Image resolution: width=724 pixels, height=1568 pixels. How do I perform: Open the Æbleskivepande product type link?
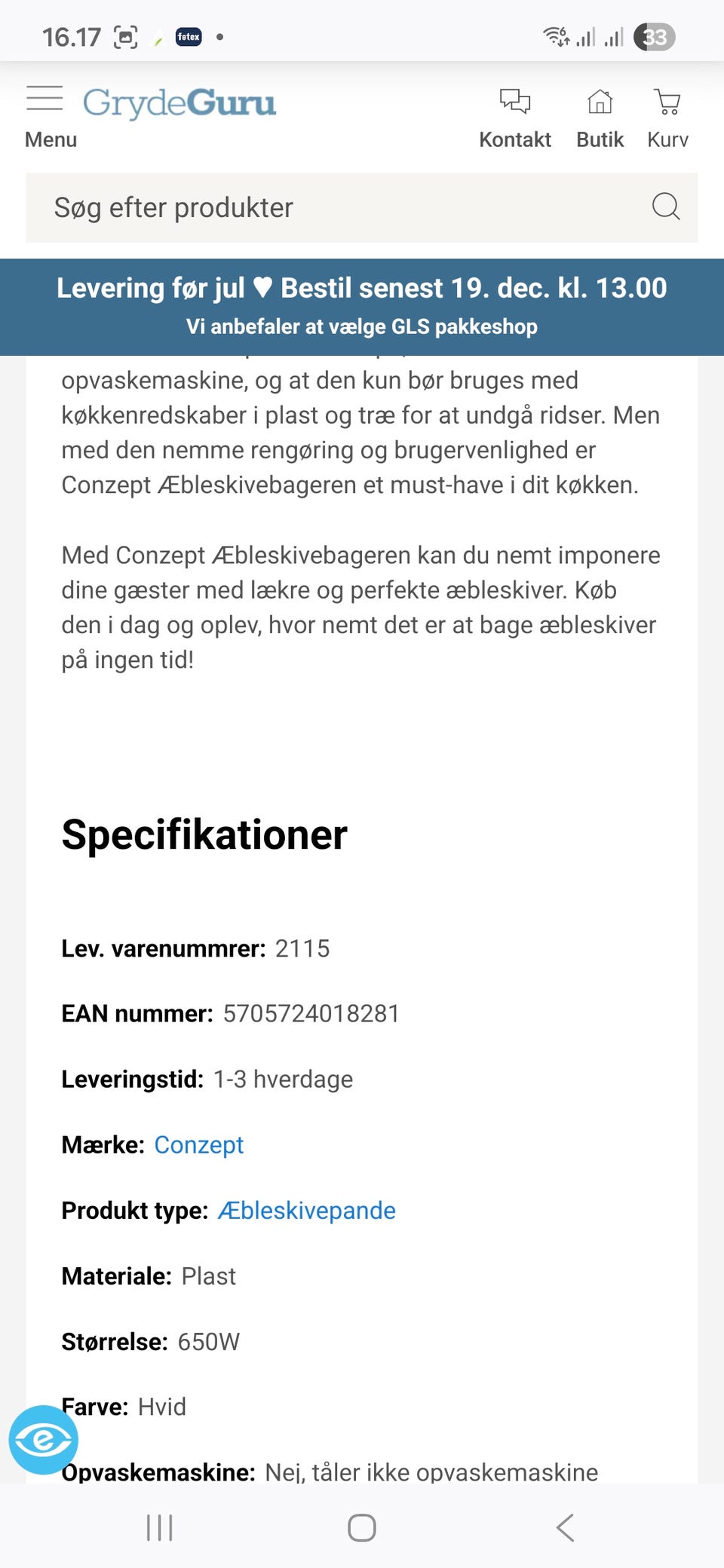point(306,1210)
